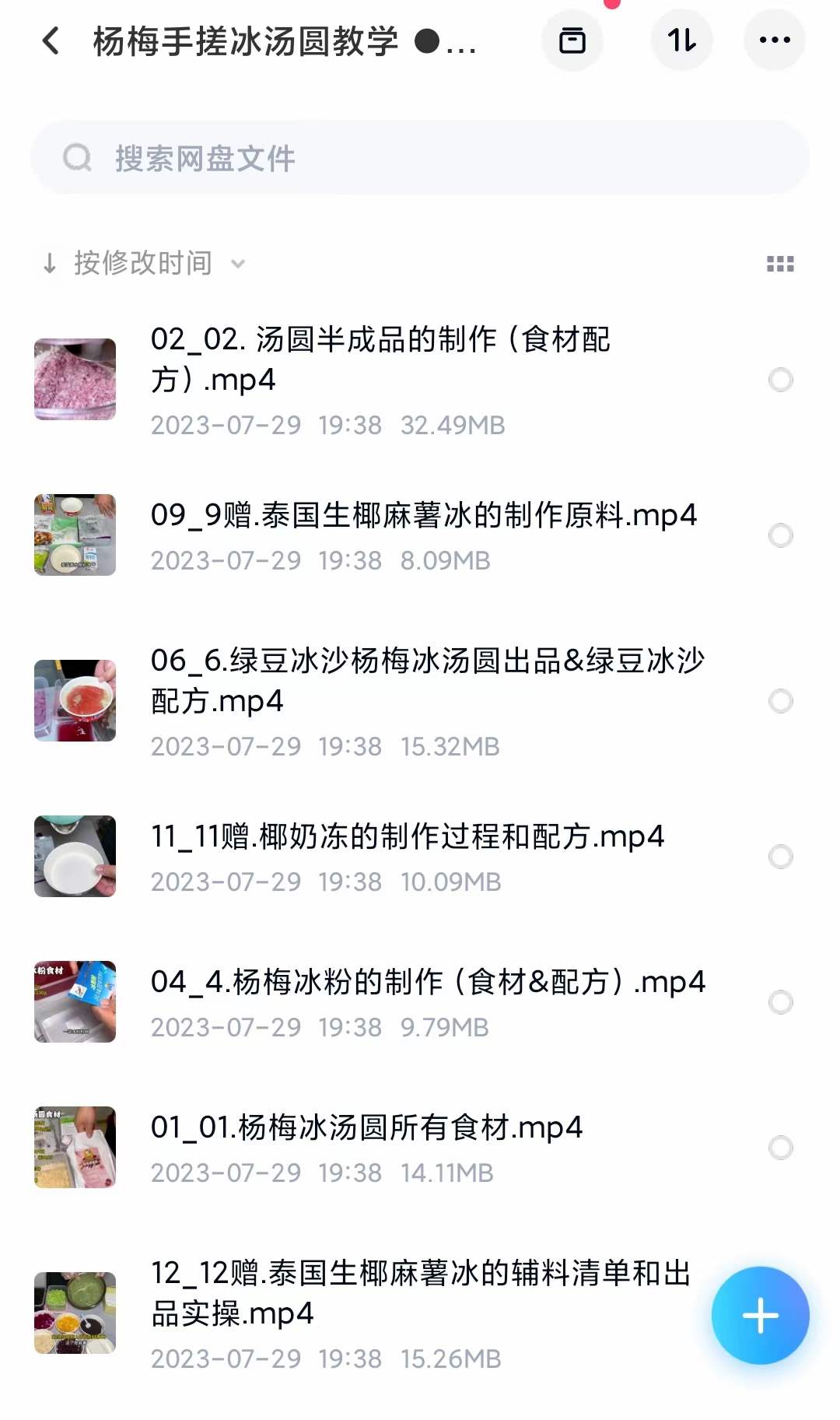840x1420 pixels.
Task: Open 04_4.杨梅冰粉的制作 video
Action: (x=428, y=982)
